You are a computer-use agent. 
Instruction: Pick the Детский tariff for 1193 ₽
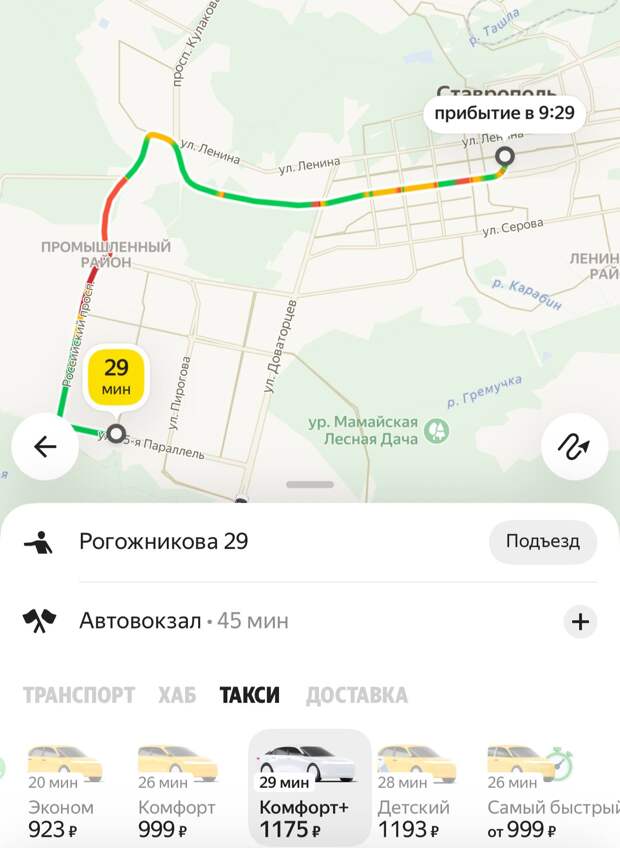pyautogui.click(x=415, y=792)
